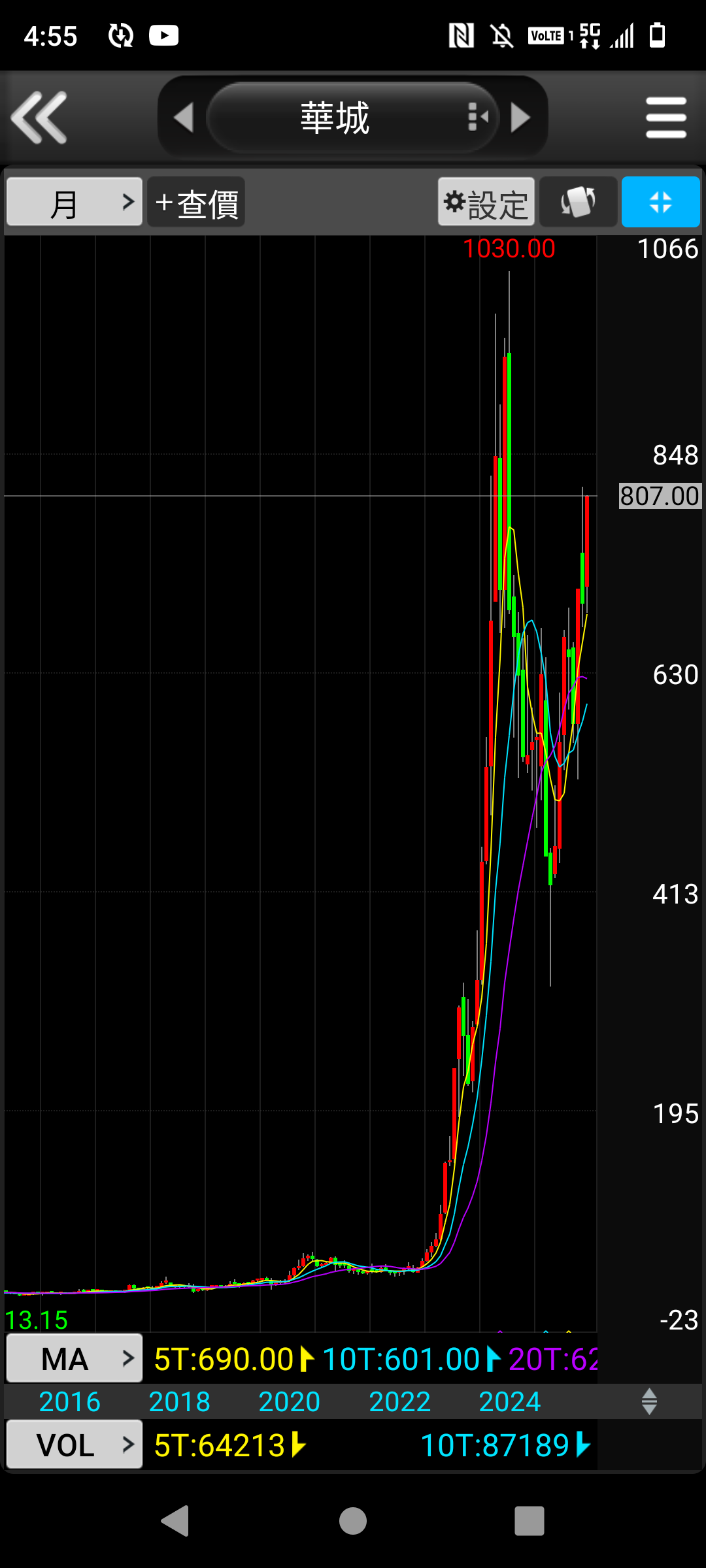Open the recent apps overview
The image size is (706, 1568).
529,1521
